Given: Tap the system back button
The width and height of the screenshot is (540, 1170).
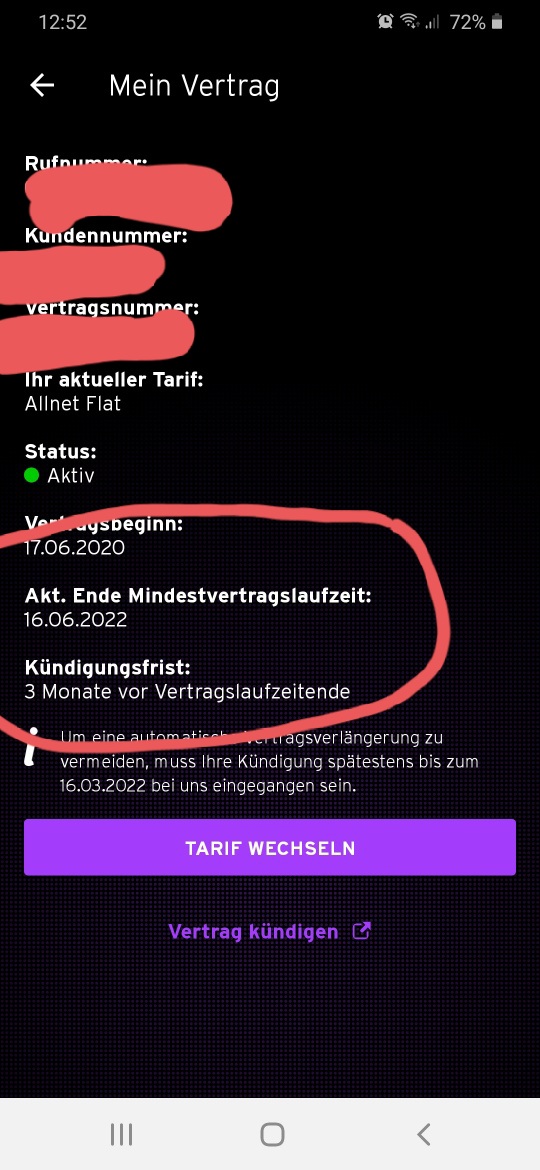Looking at the screenshot, I should (x=423, y=1135).
